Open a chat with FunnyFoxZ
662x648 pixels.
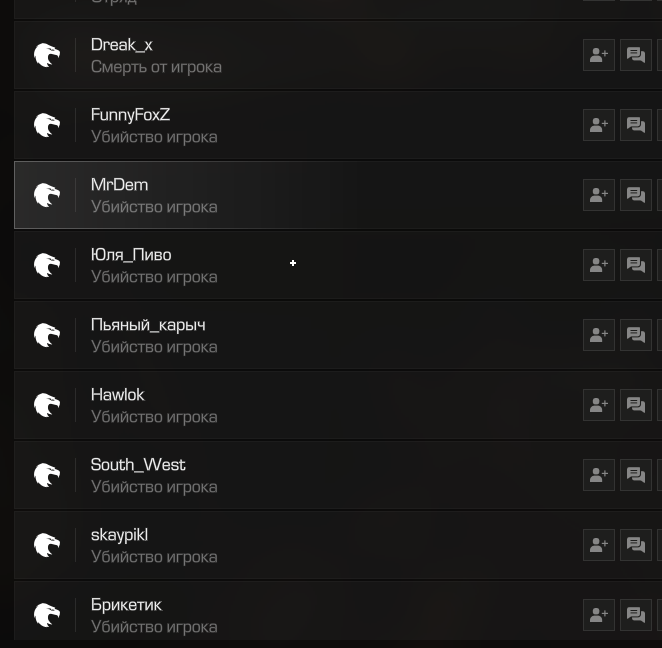pyautogui.click(x=635, y=125)
